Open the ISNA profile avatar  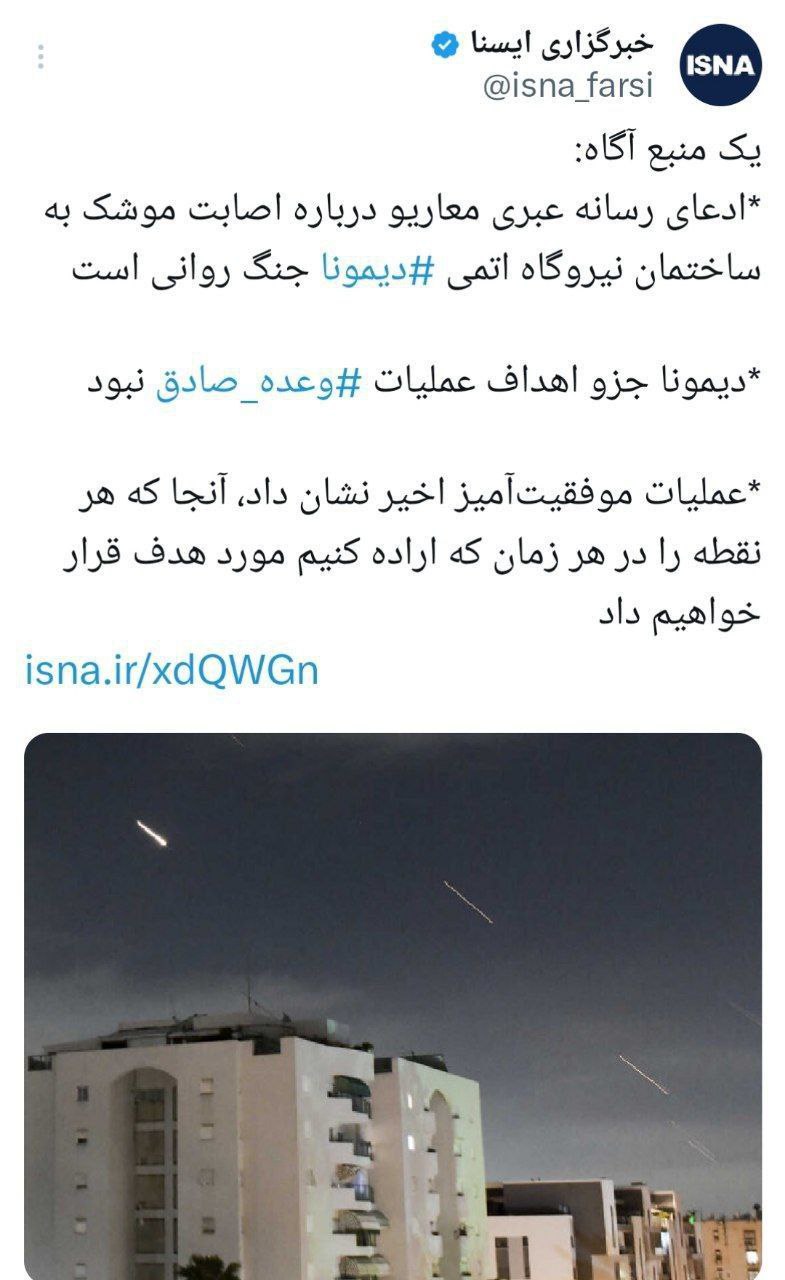[720, 65]
